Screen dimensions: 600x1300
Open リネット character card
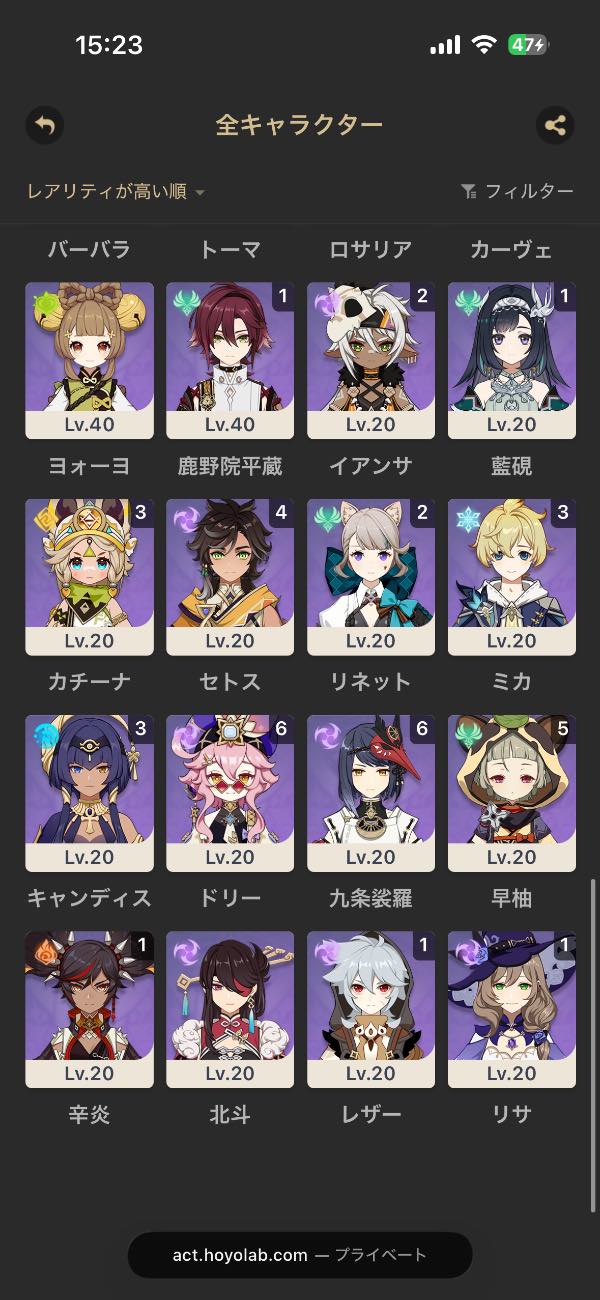point(371,577)
